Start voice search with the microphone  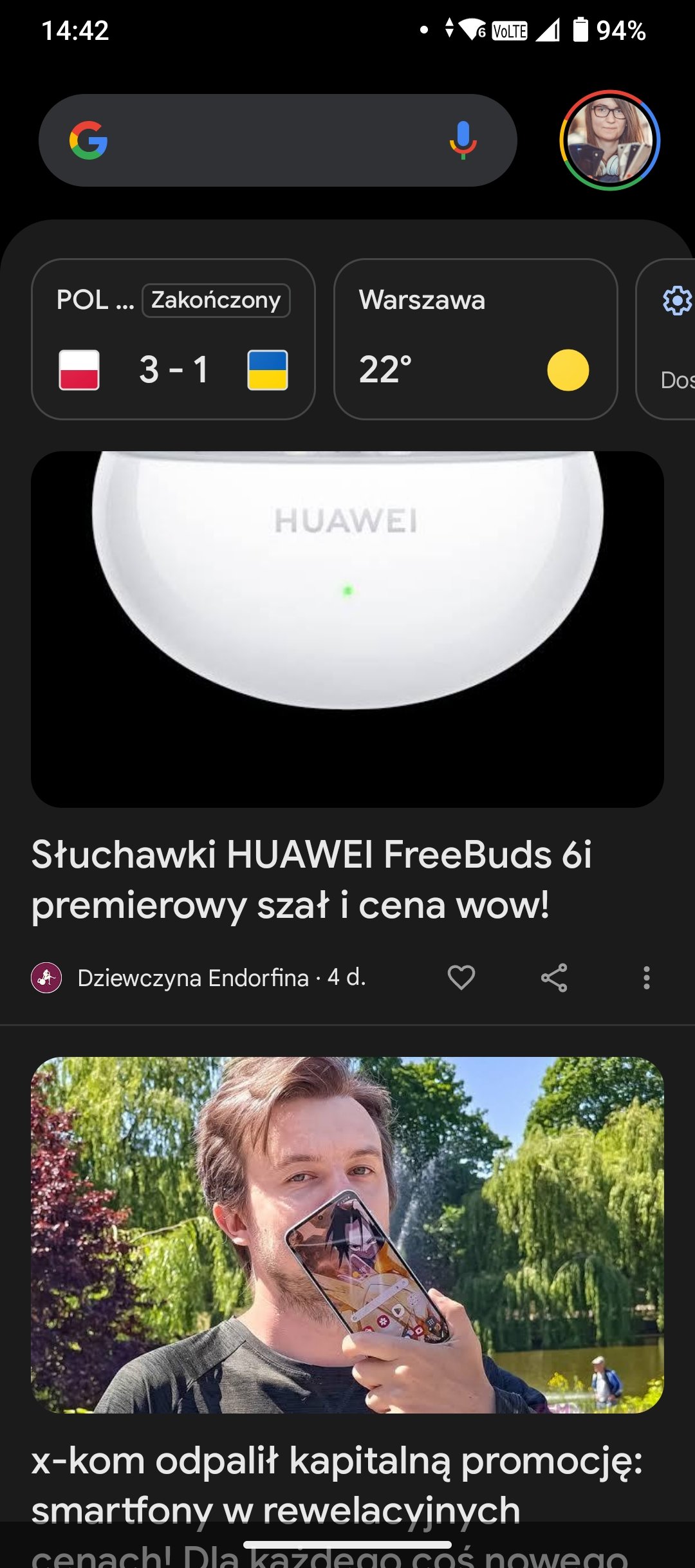463,140
